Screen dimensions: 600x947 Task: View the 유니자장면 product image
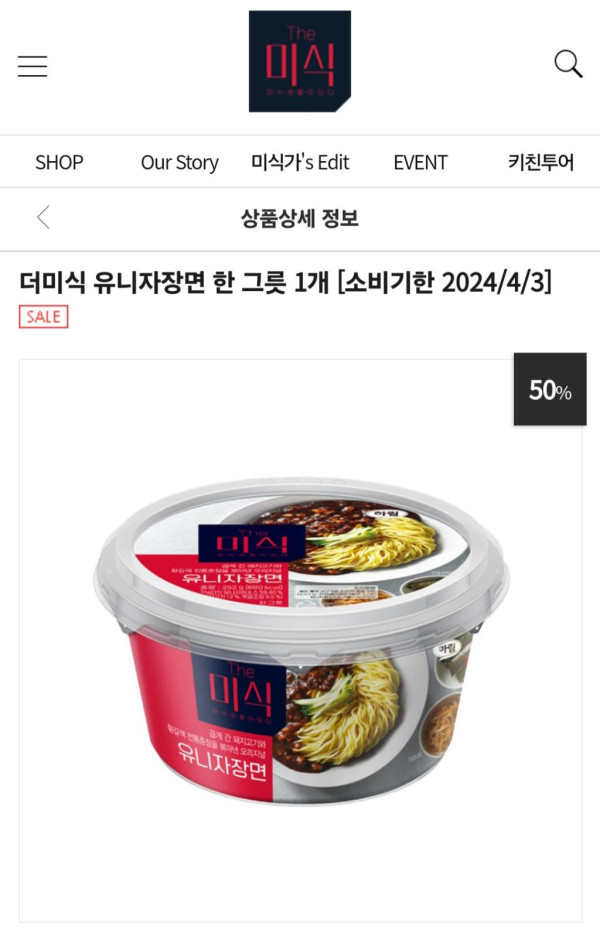[x=300, y=640]
